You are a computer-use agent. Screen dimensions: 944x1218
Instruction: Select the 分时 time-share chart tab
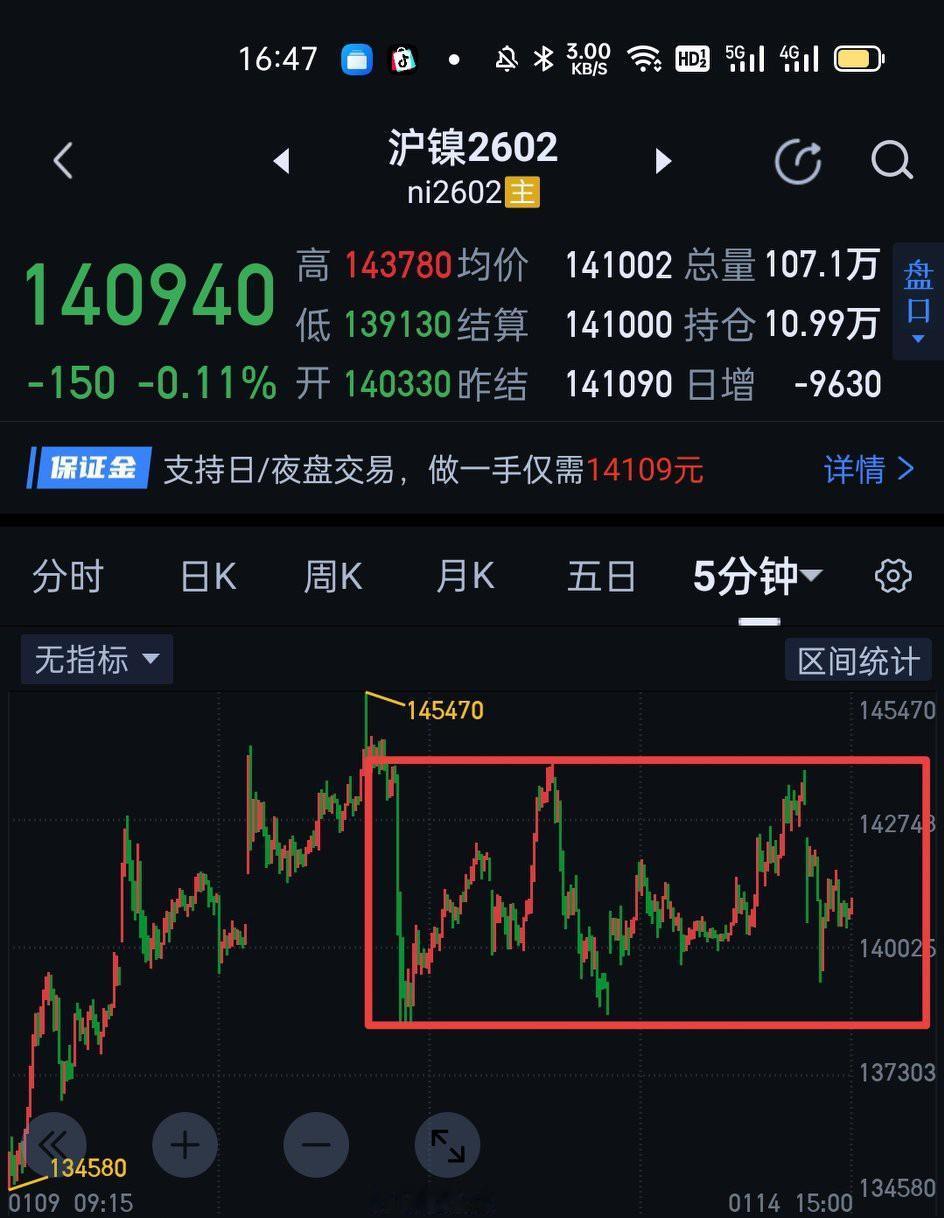[x=68, y=576]
